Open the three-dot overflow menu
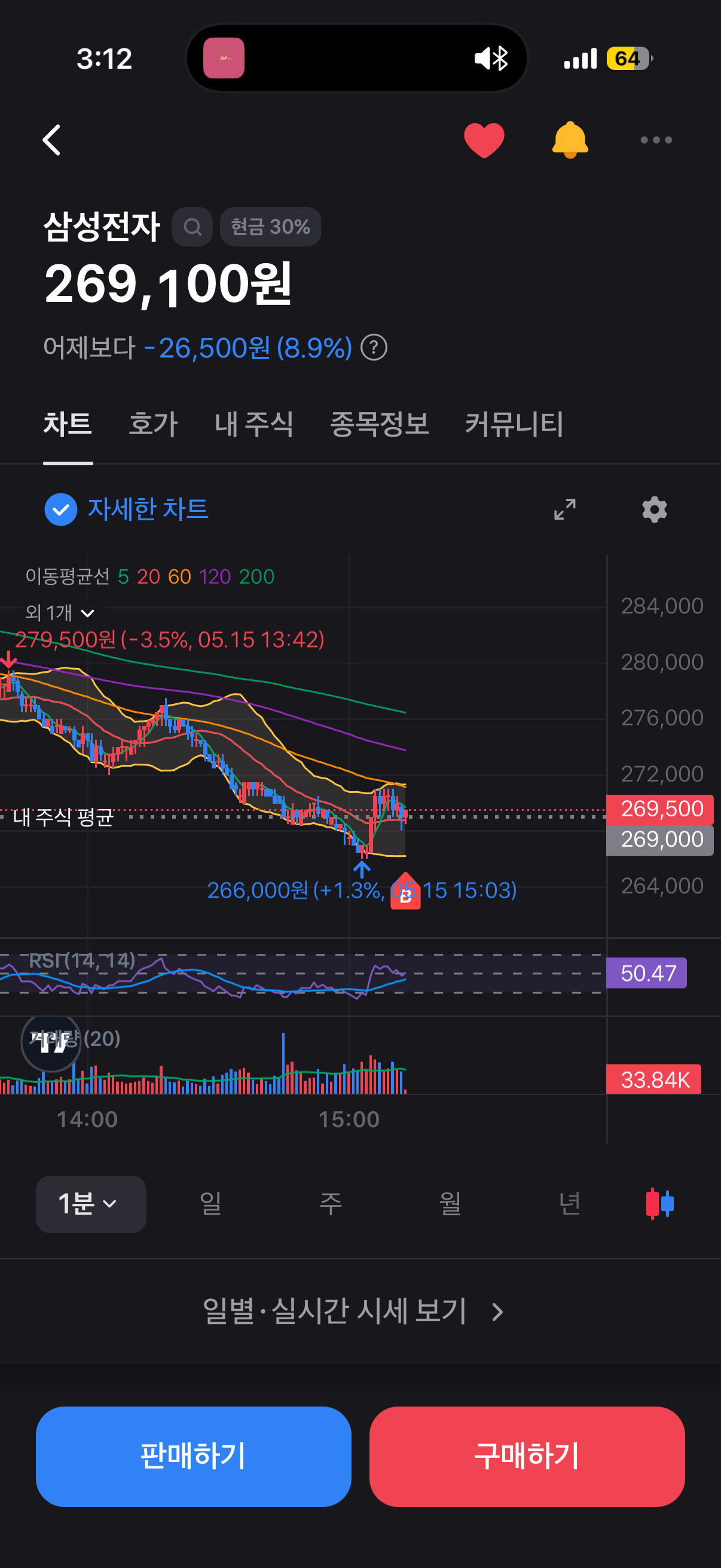The width and height of the screenshot is (721, 1568). (x=656, y=140)
